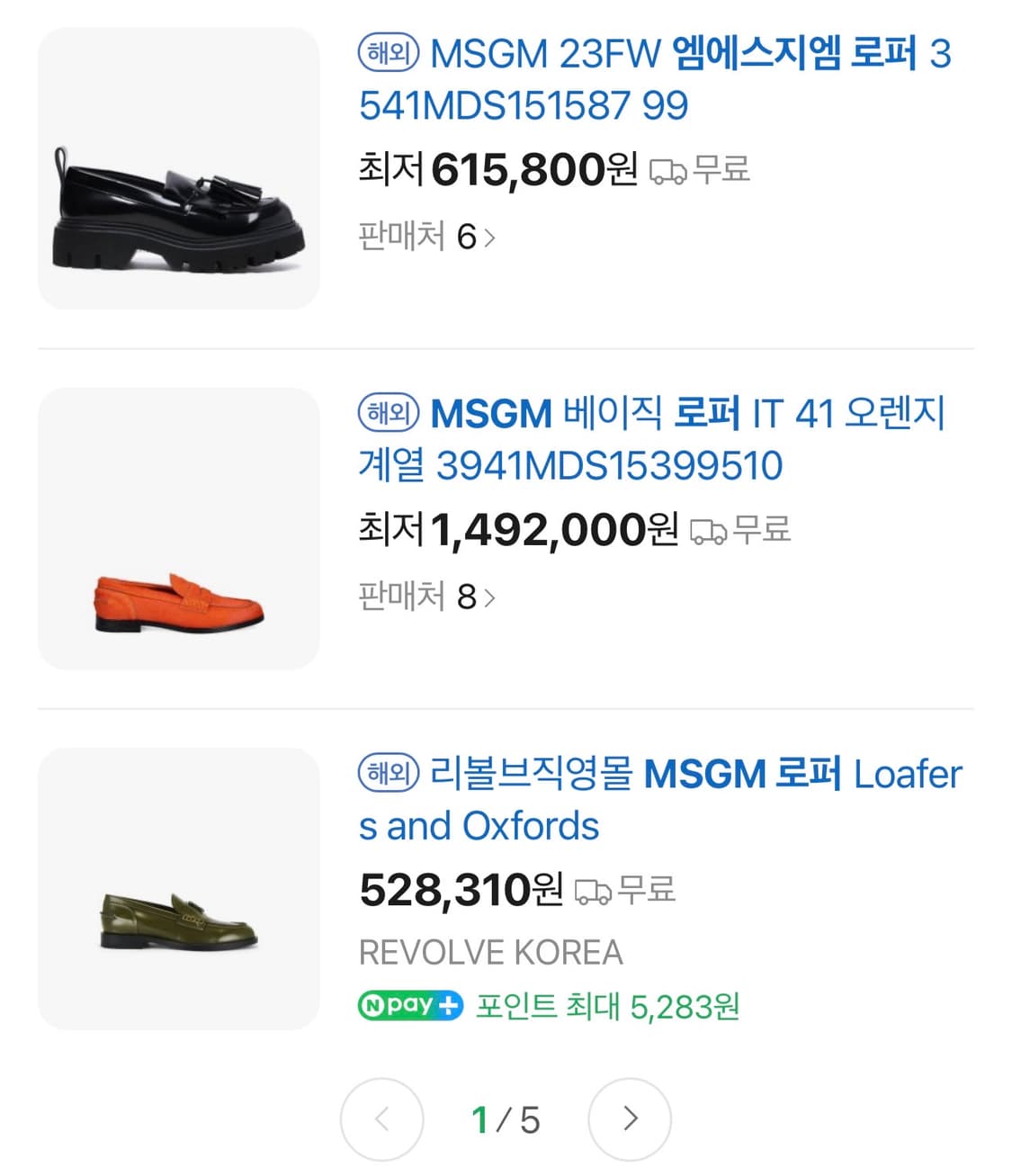Click the delivery icon next to 528,310원
Viewport: 1012px width, 1176px height.
[x=595, y=890]
